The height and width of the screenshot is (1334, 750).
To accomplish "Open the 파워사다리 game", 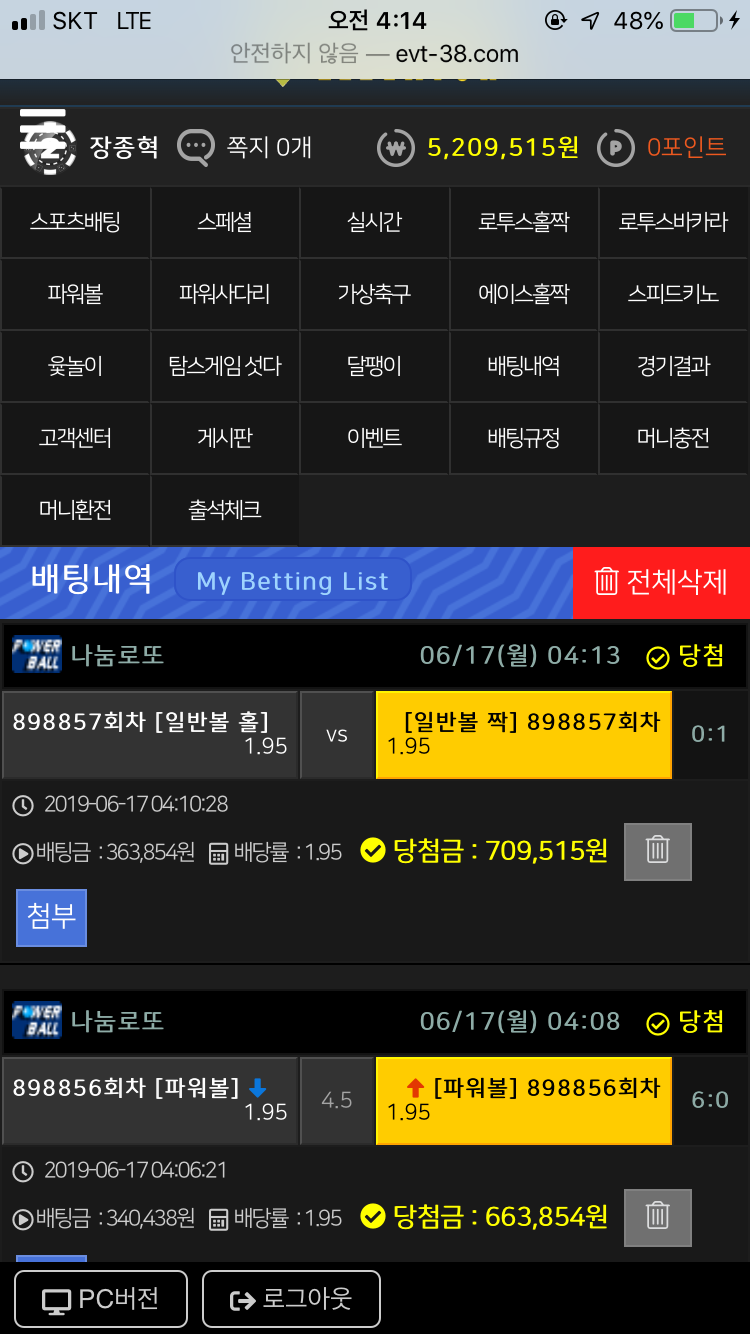I will (x=225, y=294).
